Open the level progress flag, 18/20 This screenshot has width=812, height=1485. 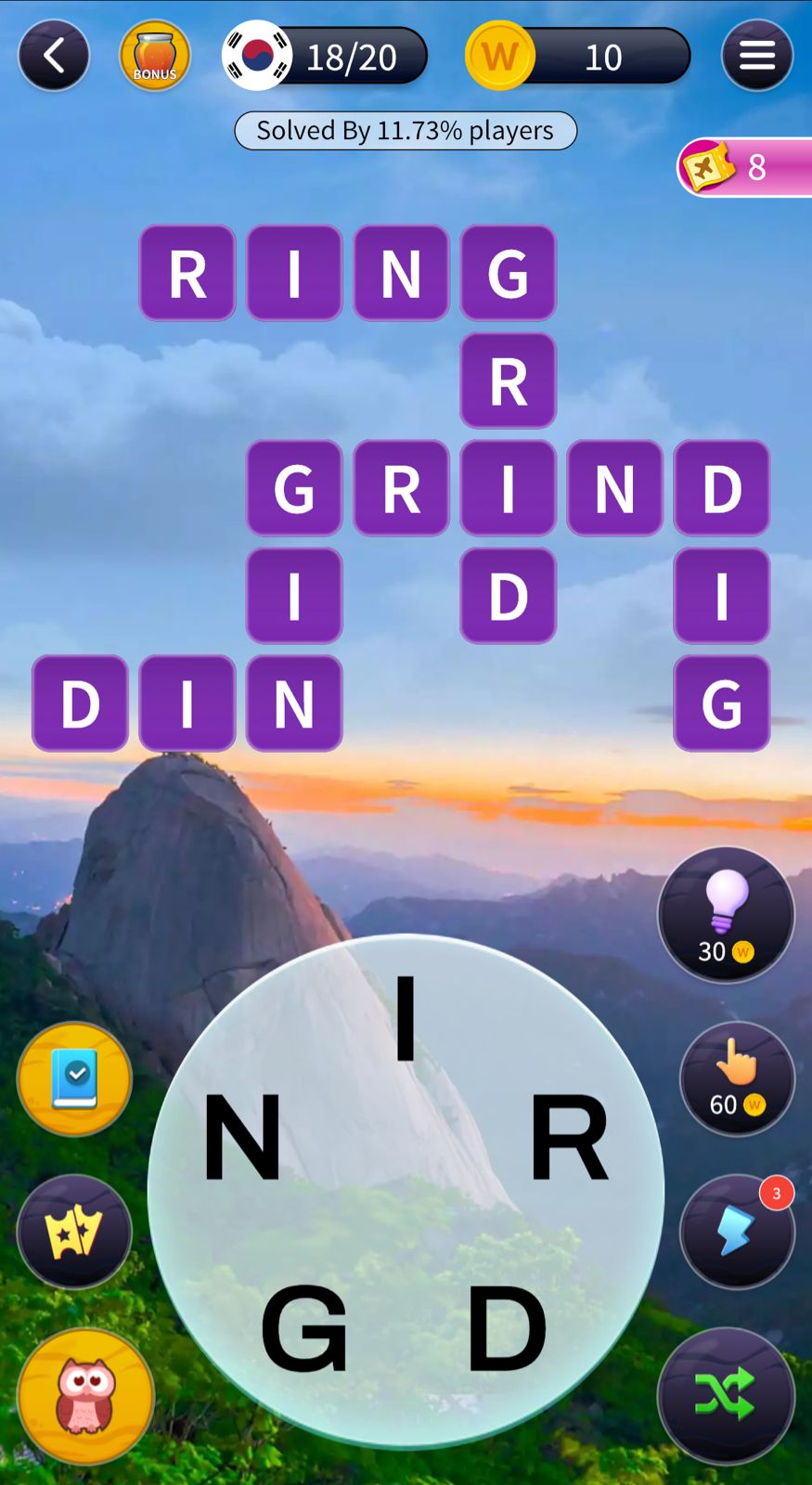pyautogui.click(x=325, y=57)
